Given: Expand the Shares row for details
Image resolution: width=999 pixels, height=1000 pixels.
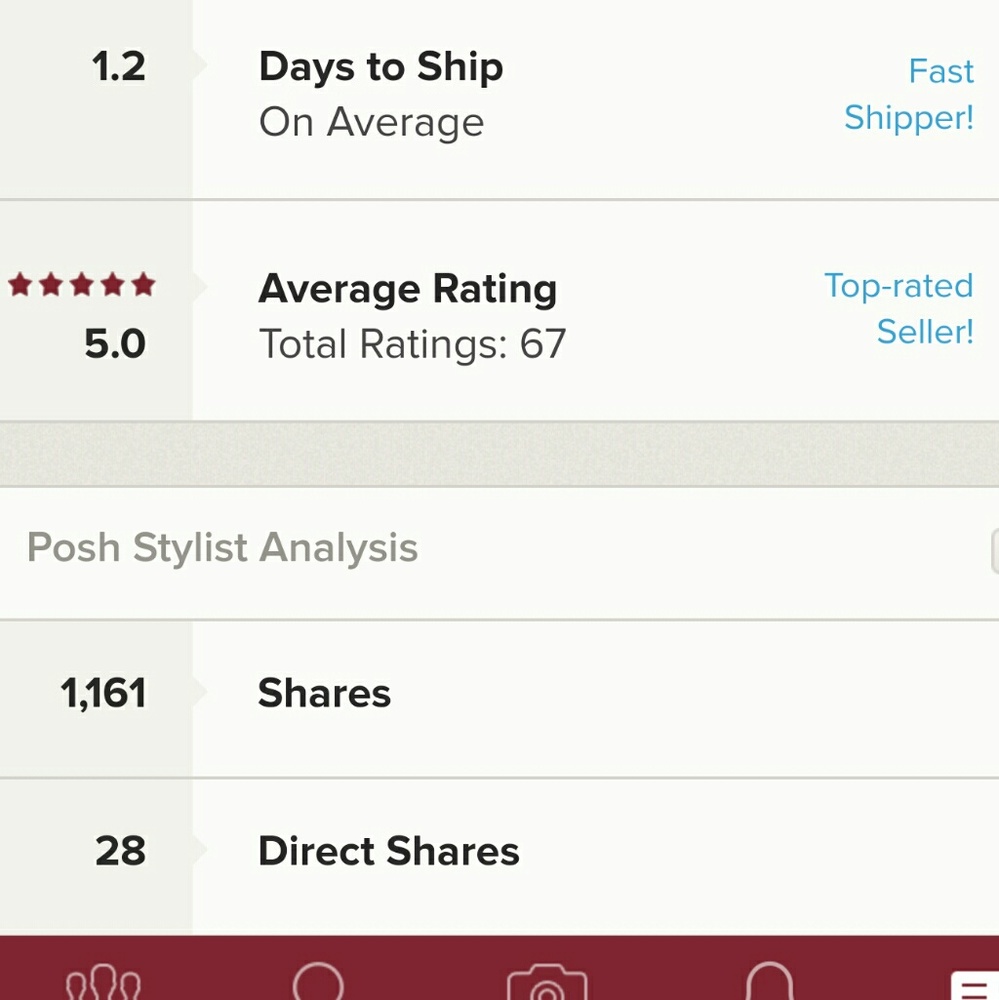Looking at the screenshot, I should pos(324,692).
